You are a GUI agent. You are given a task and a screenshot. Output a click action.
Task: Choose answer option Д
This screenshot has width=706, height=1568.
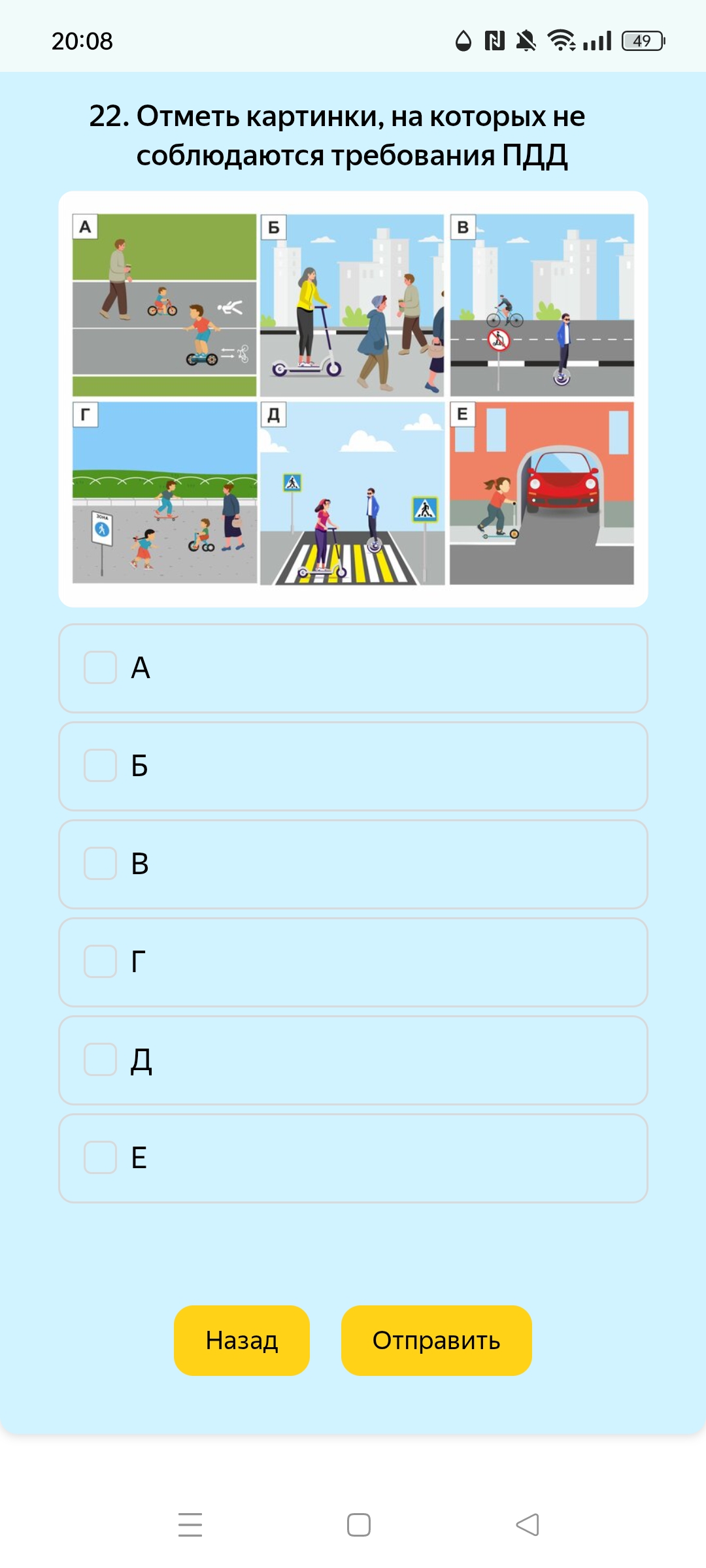(101, 1060)
